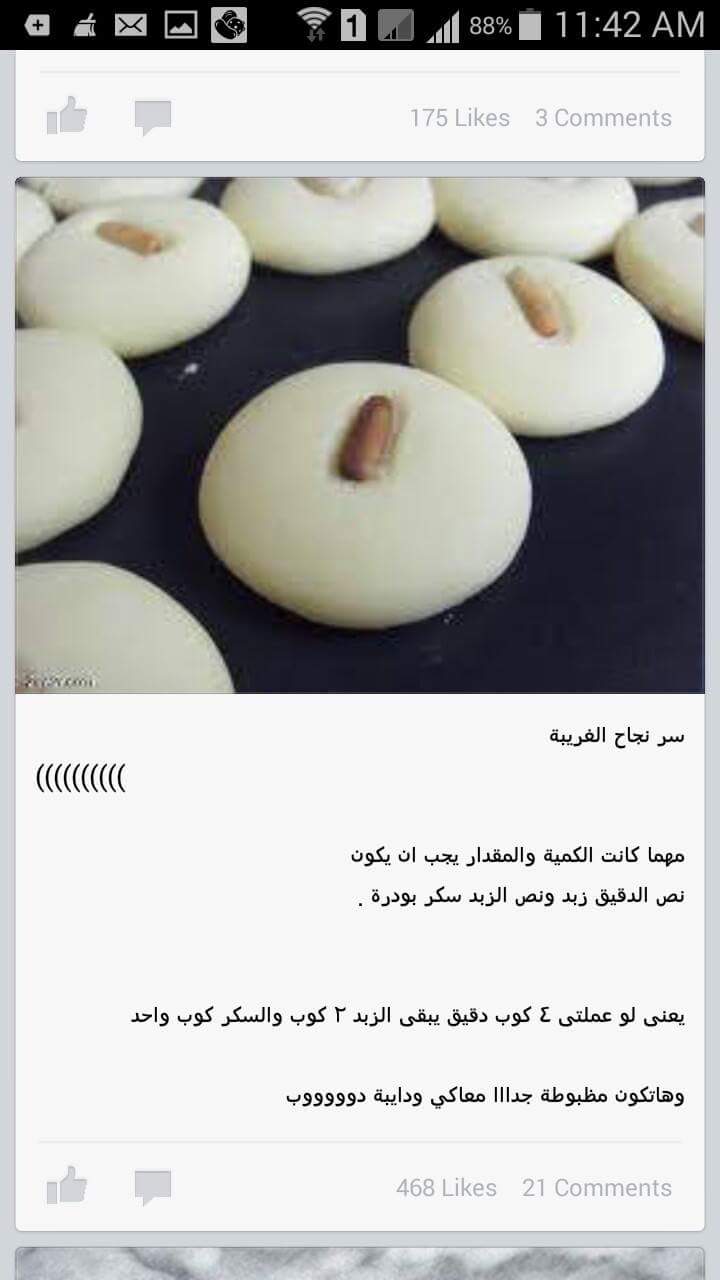Viewport: 720px width, 1280px height.
Task: Comment on the post with 3 Comments
Action: pos(153,117)
